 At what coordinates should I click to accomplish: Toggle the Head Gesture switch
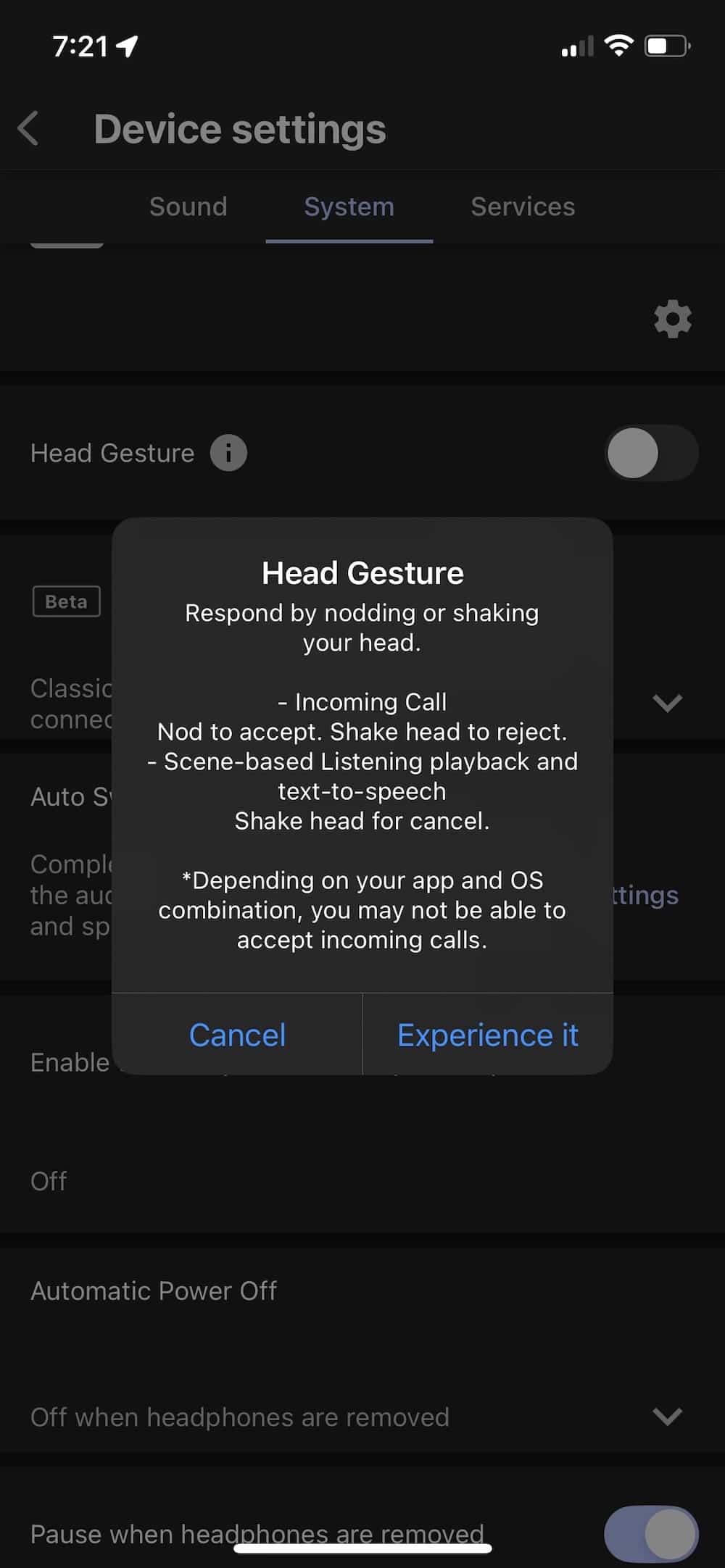pyautogui.click(x=651, y=453)
